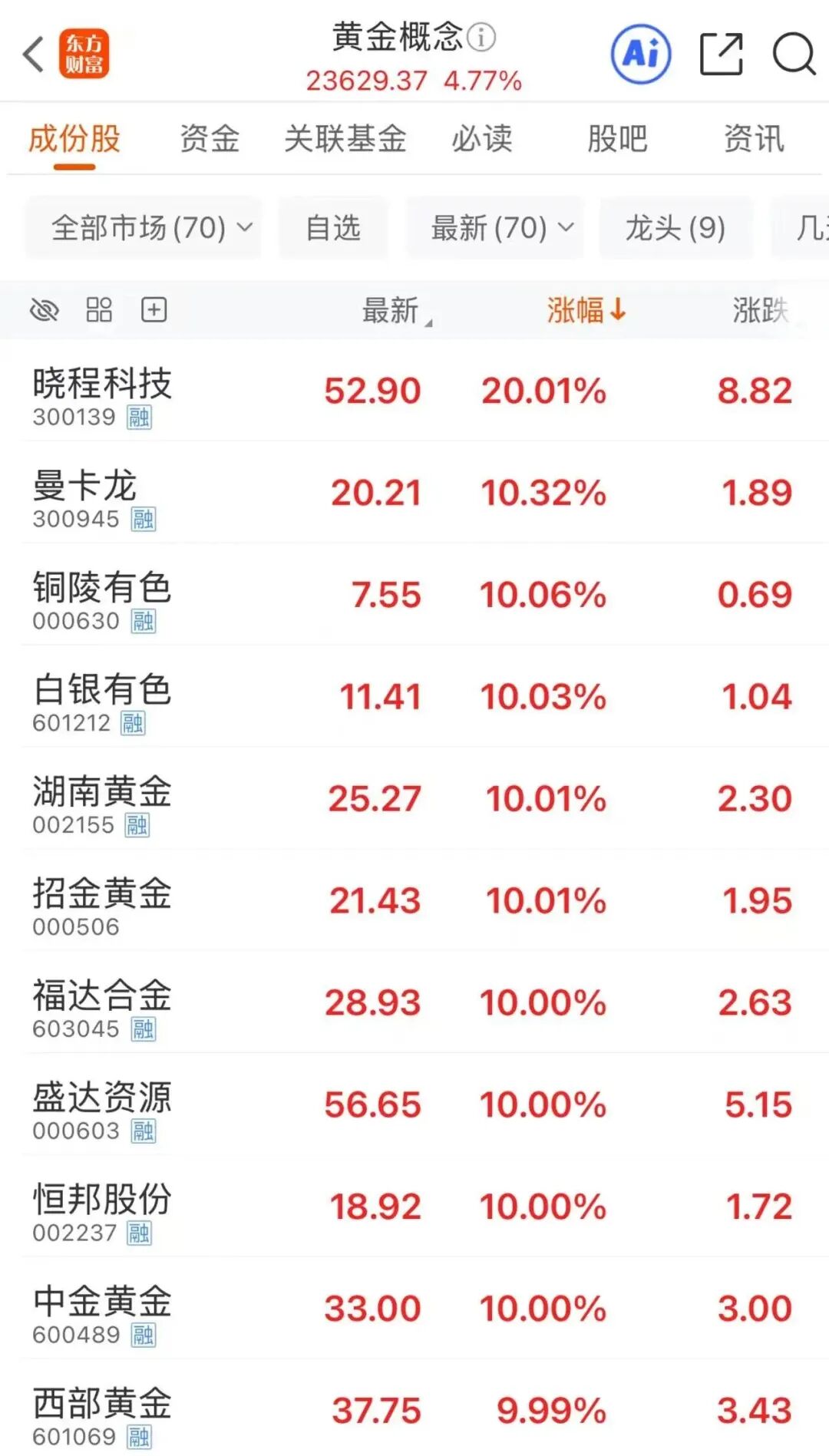Open the search icon
Viewport: 829px width, 1456px height.
tap(793, 54)
